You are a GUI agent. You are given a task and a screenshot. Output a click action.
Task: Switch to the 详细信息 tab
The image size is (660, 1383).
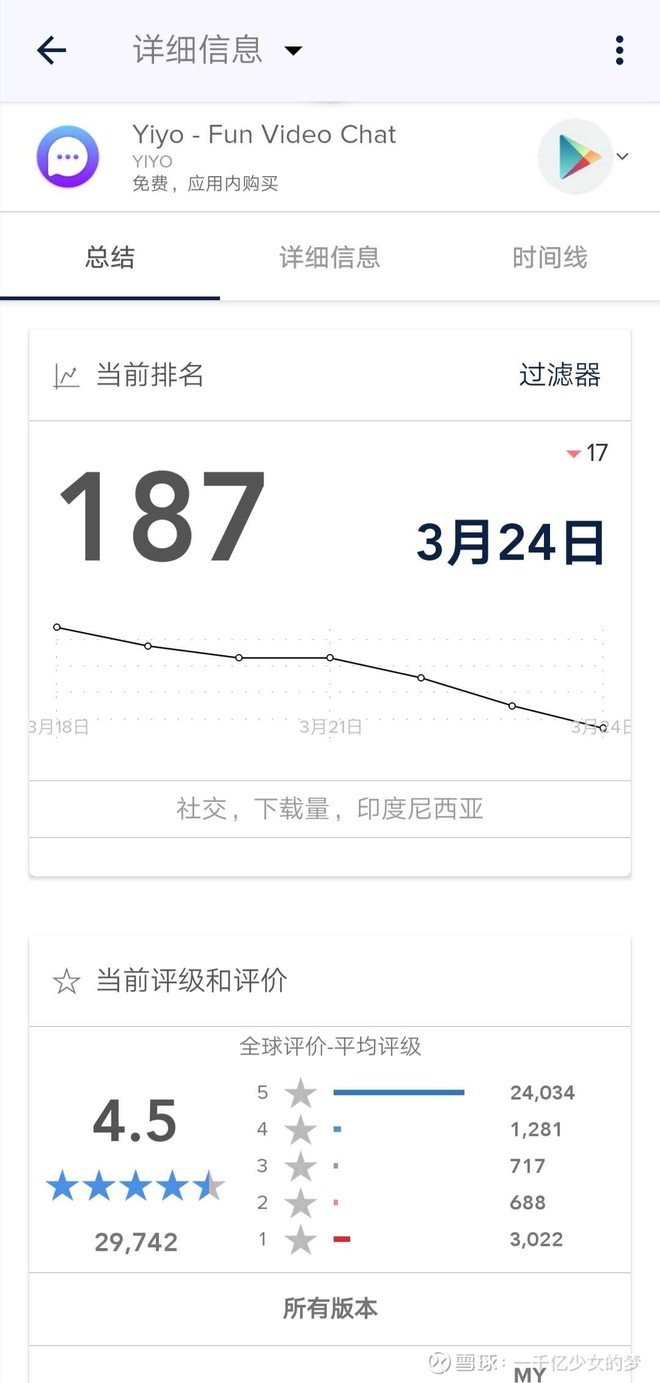click(x=330, y=258)
